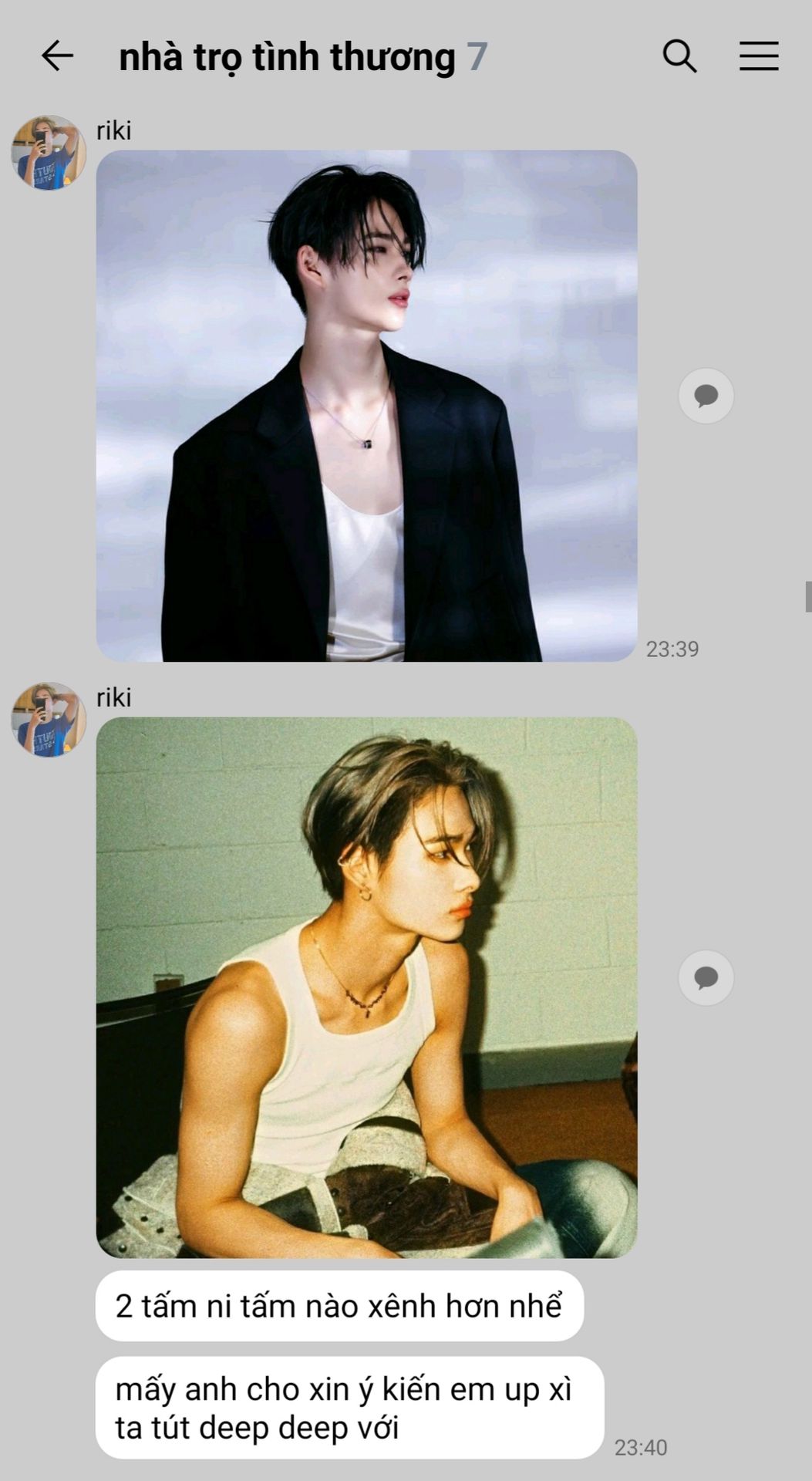The width and height of the screenshot is (812, 1481).
Task: View the photo of person in white tank top
Action: [x=366, y=987]
